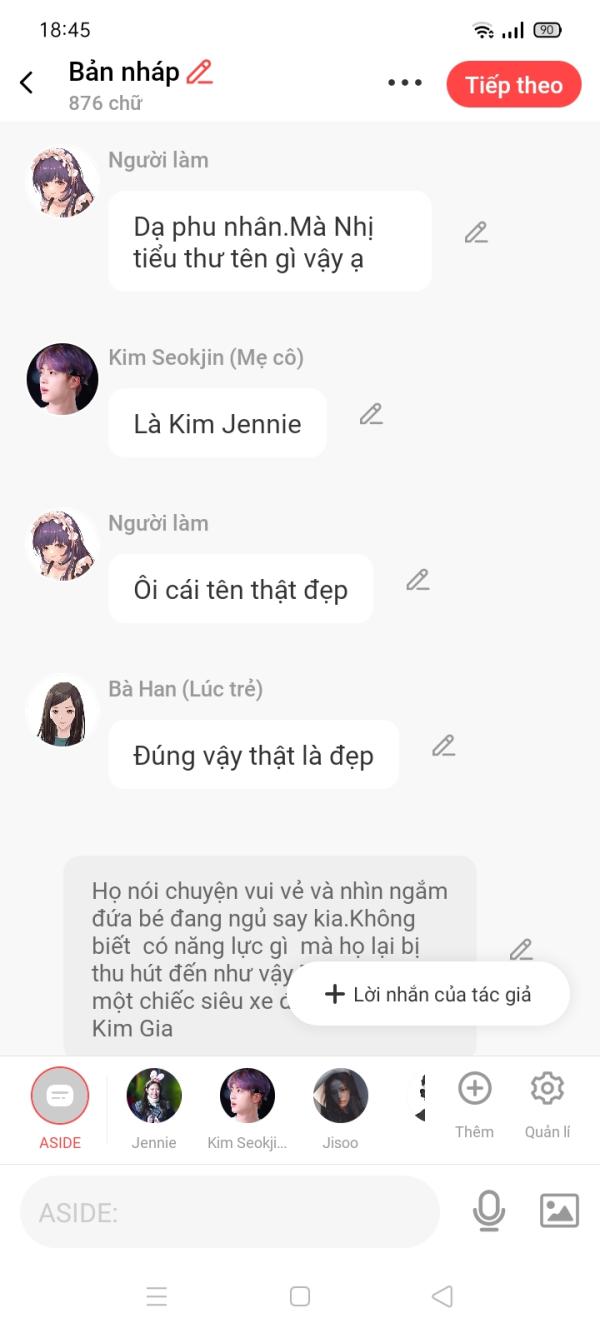Add Lời nhắn của tác giả
Viewport: 600px width, 1333px height.
click(429, 994)
